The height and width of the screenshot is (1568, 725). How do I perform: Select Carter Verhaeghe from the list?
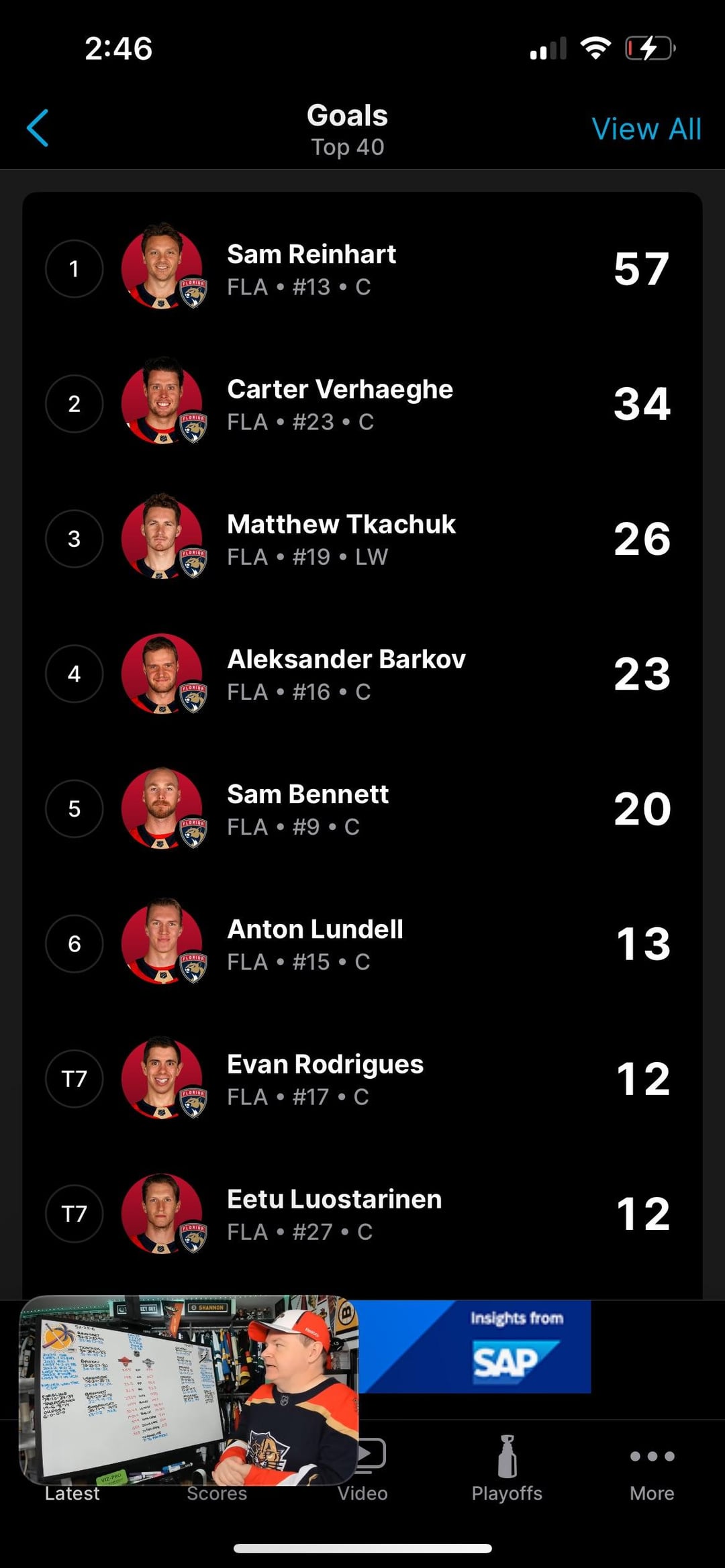(362, 404)
